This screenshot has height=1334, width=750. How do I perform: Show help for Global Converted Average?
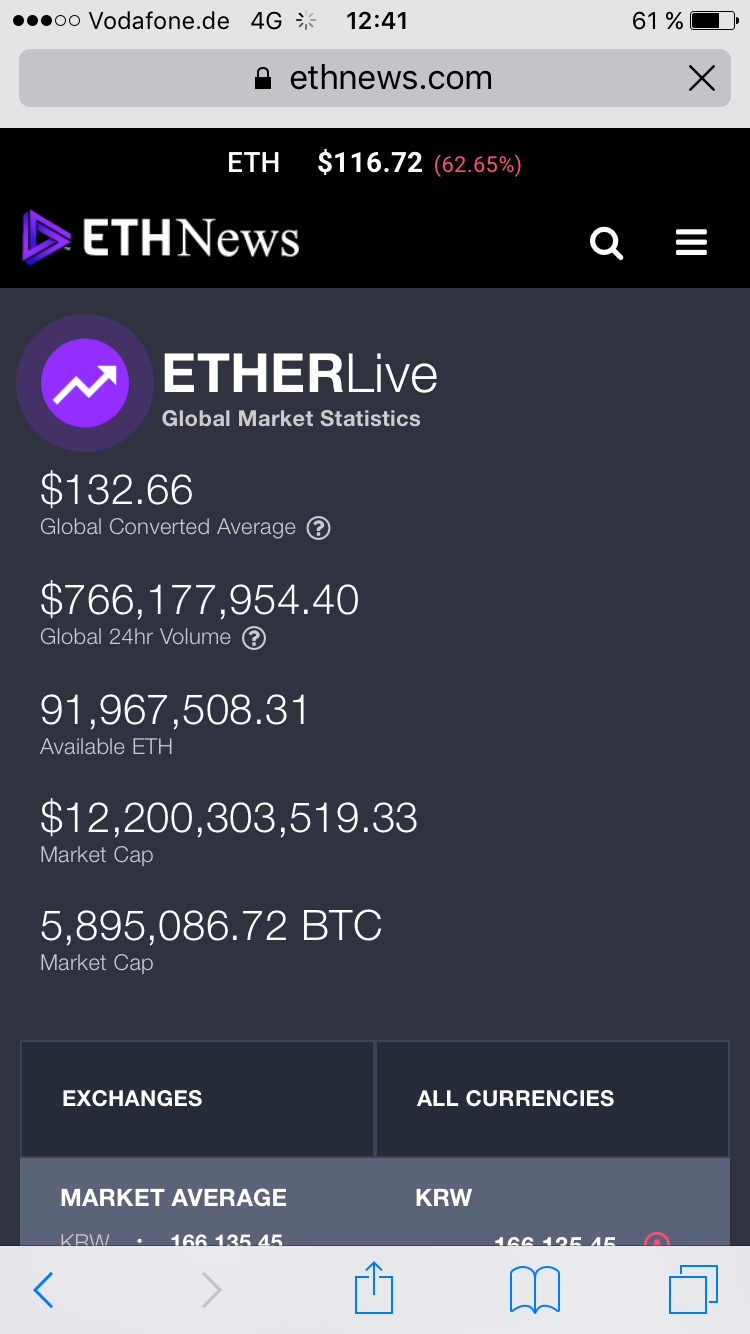click(x=318, y=527)
